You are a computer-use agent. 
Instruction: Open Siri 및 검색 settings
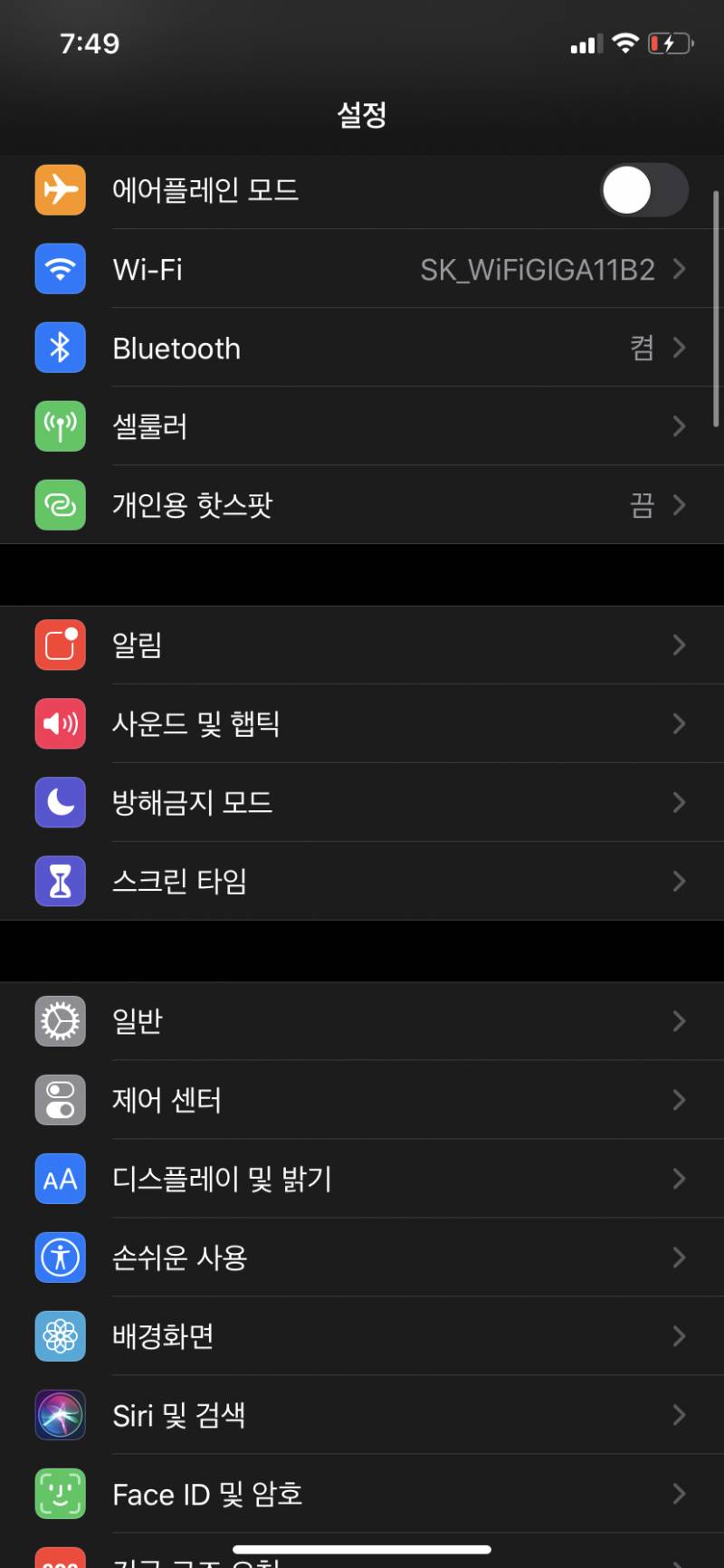pyautogui.click(x=362, y=1415)
